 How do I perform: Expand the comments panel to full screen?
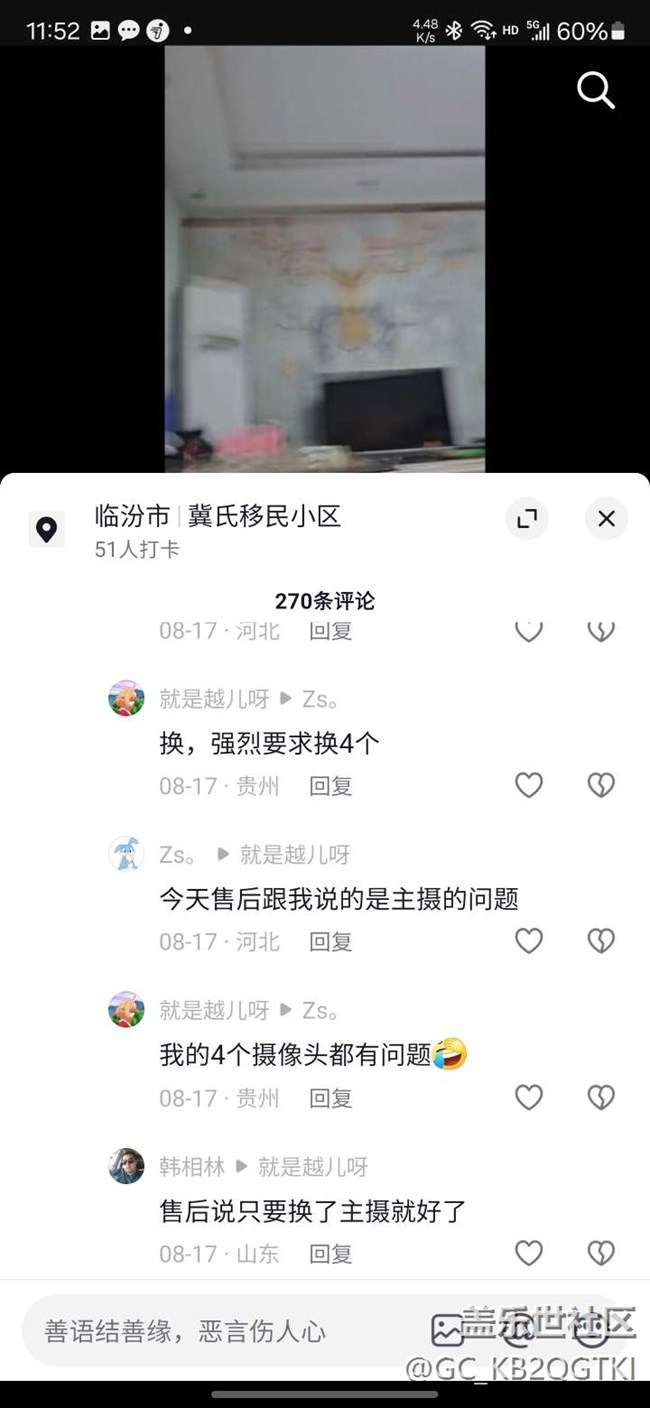click(x=526, y=518)
